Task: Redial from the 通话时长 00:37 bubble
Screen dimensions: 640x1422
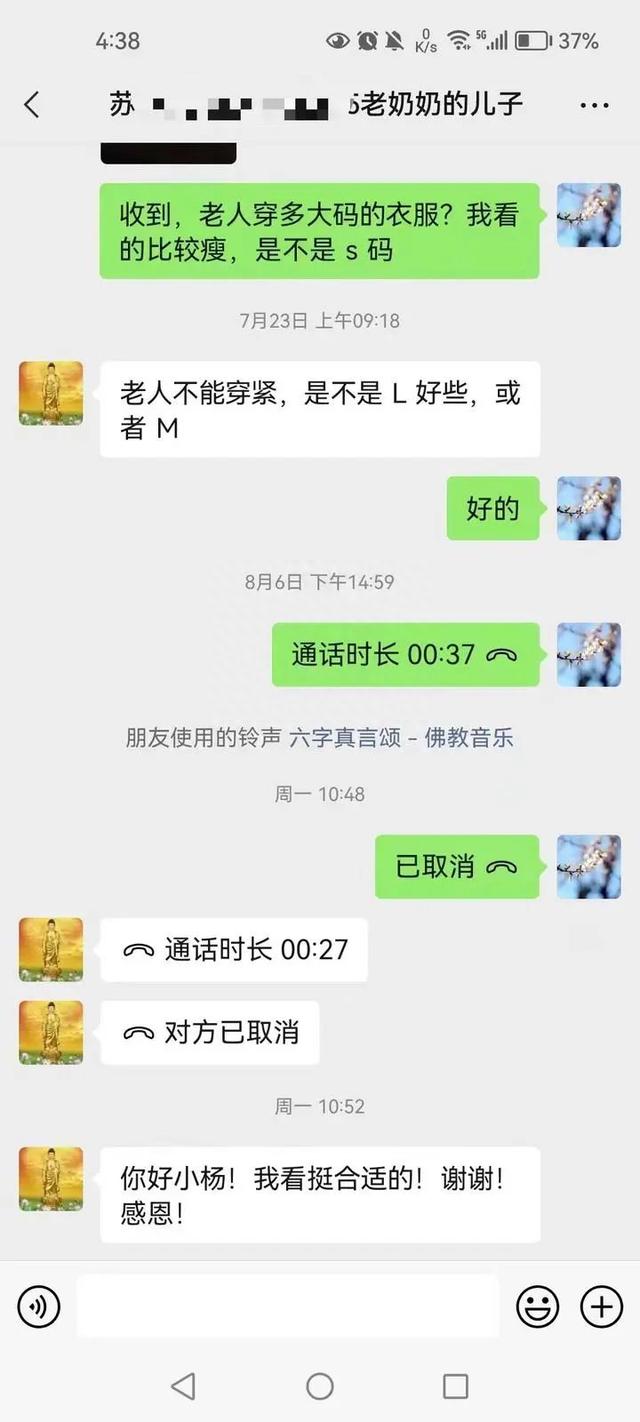Action: [405, 655]
